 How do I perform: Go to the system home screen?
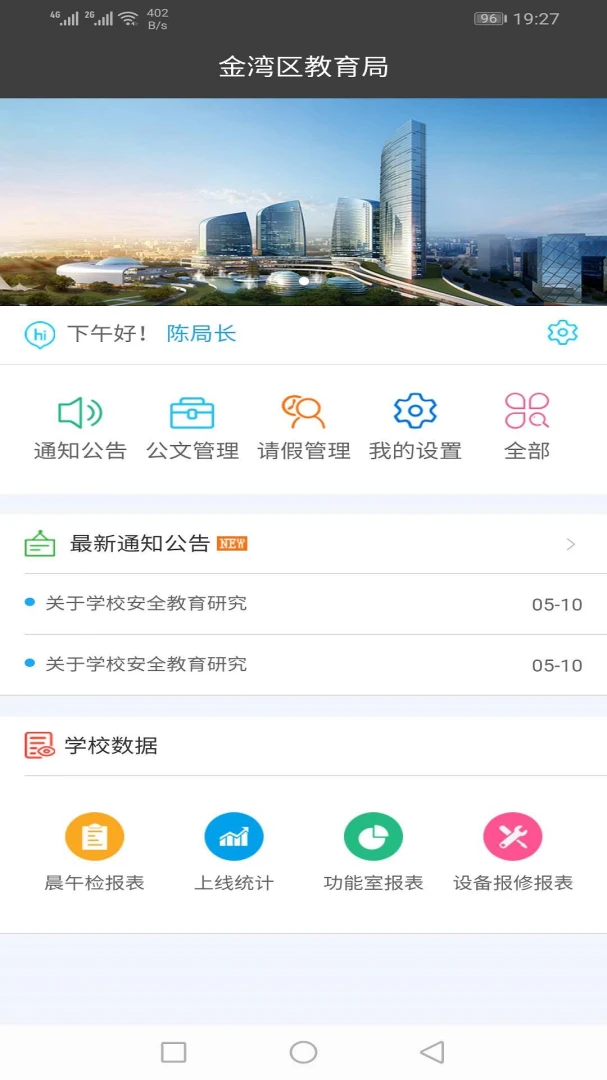[x=303, y=1052]
